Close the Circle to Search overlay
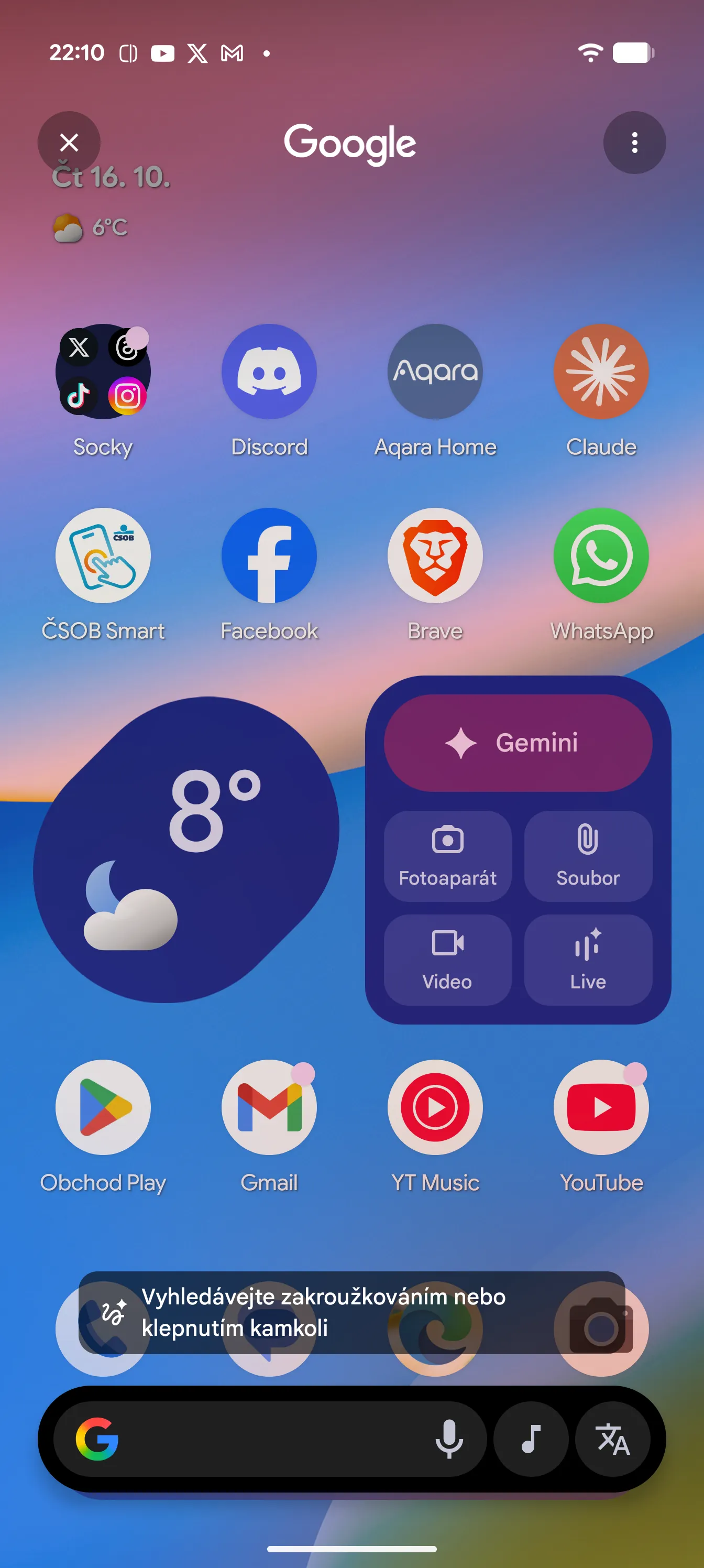Viewport: 704px width, 1568px height. (x=69, y=143)
